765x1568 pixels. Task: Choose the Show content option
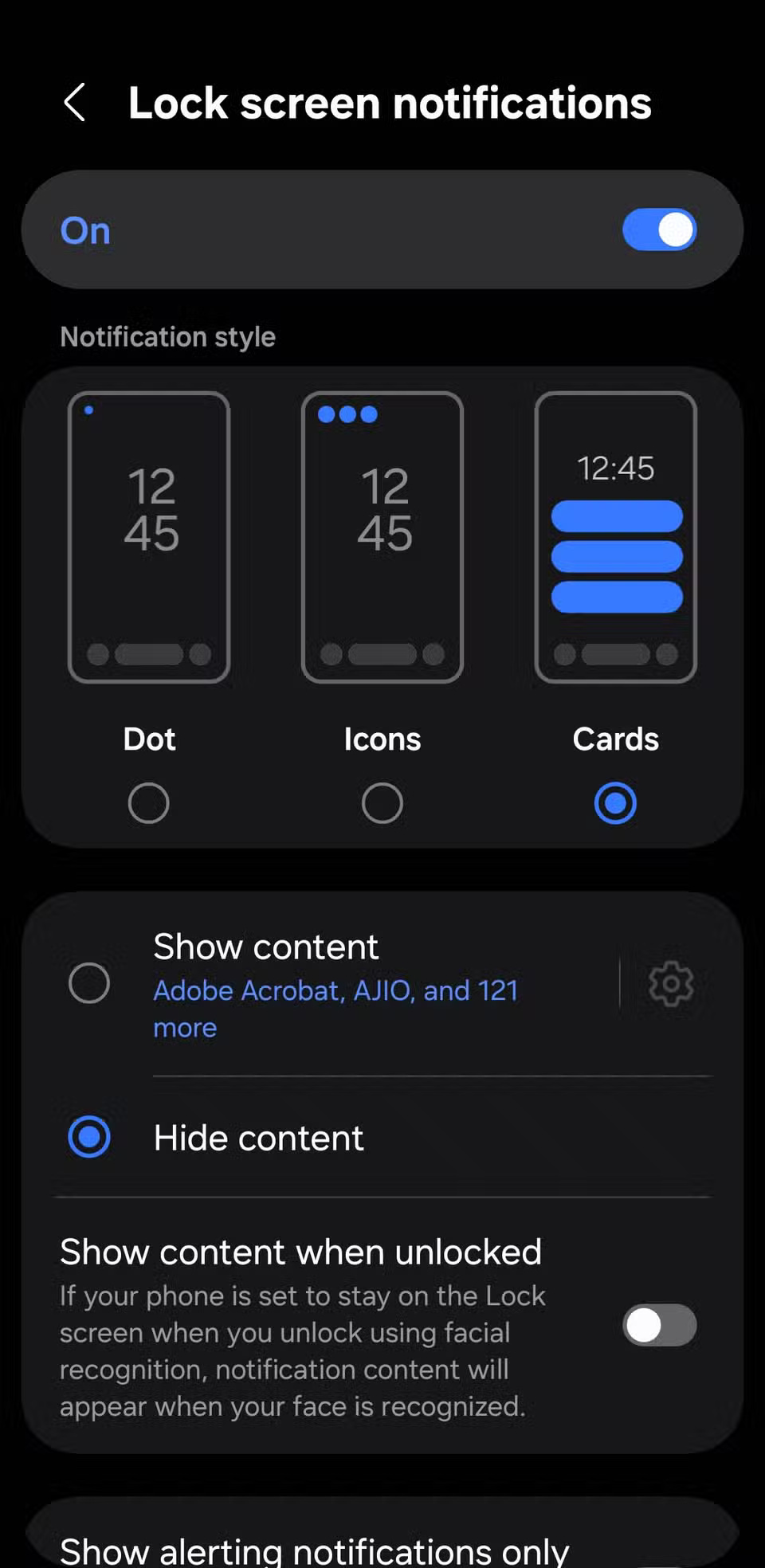(x=88, y=983)
